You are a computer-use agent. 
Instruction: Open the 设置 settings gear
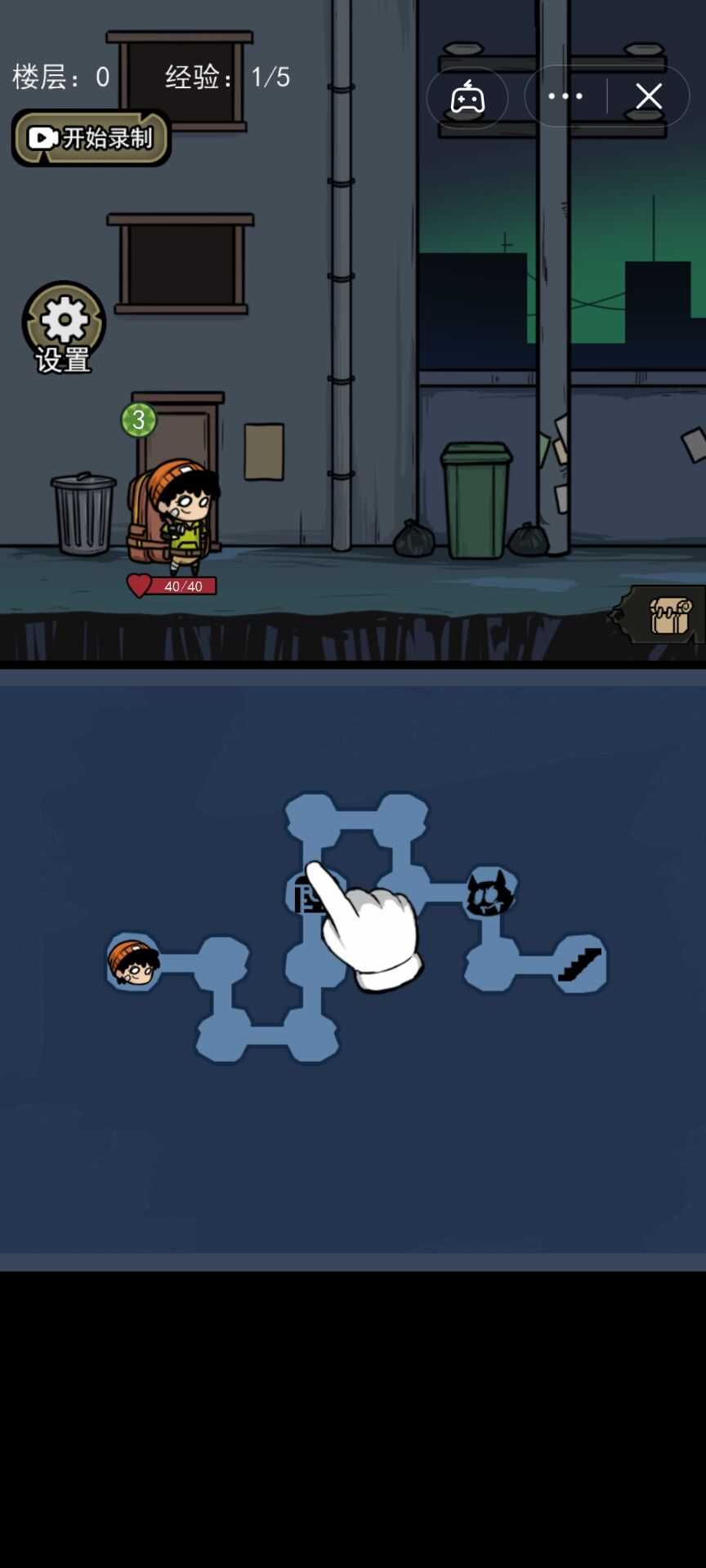pyautogui.click(x=64, y=324)
